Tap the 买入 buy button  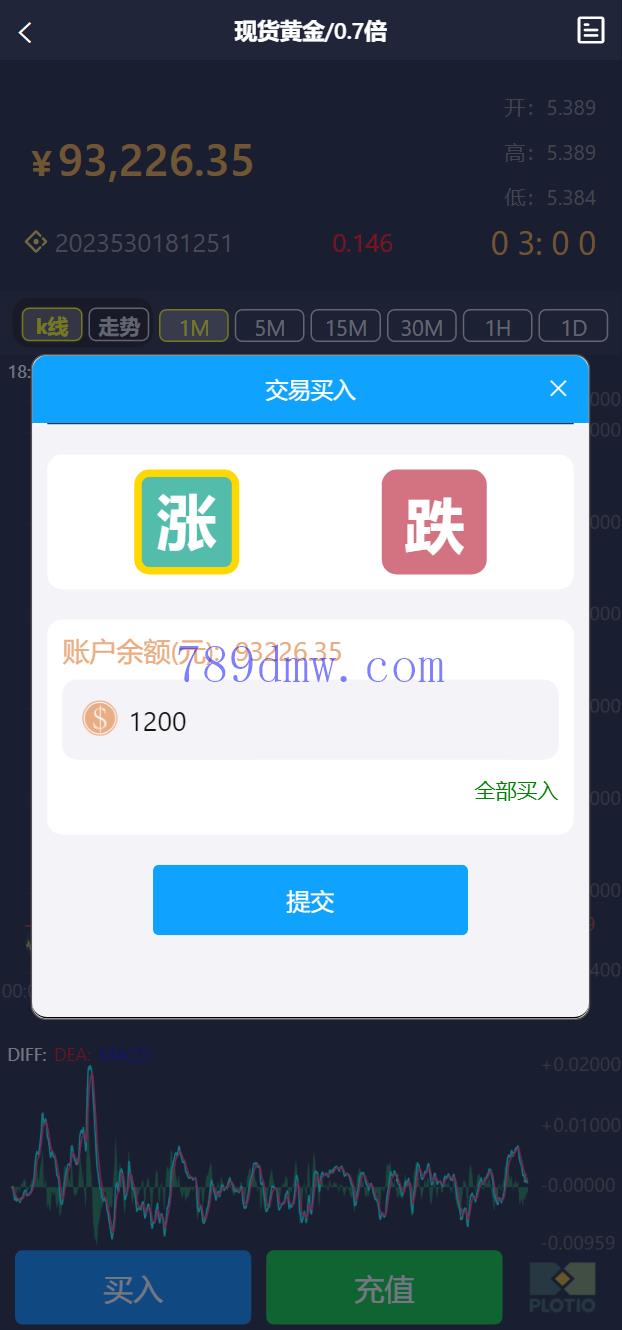tap(133, 1288)
